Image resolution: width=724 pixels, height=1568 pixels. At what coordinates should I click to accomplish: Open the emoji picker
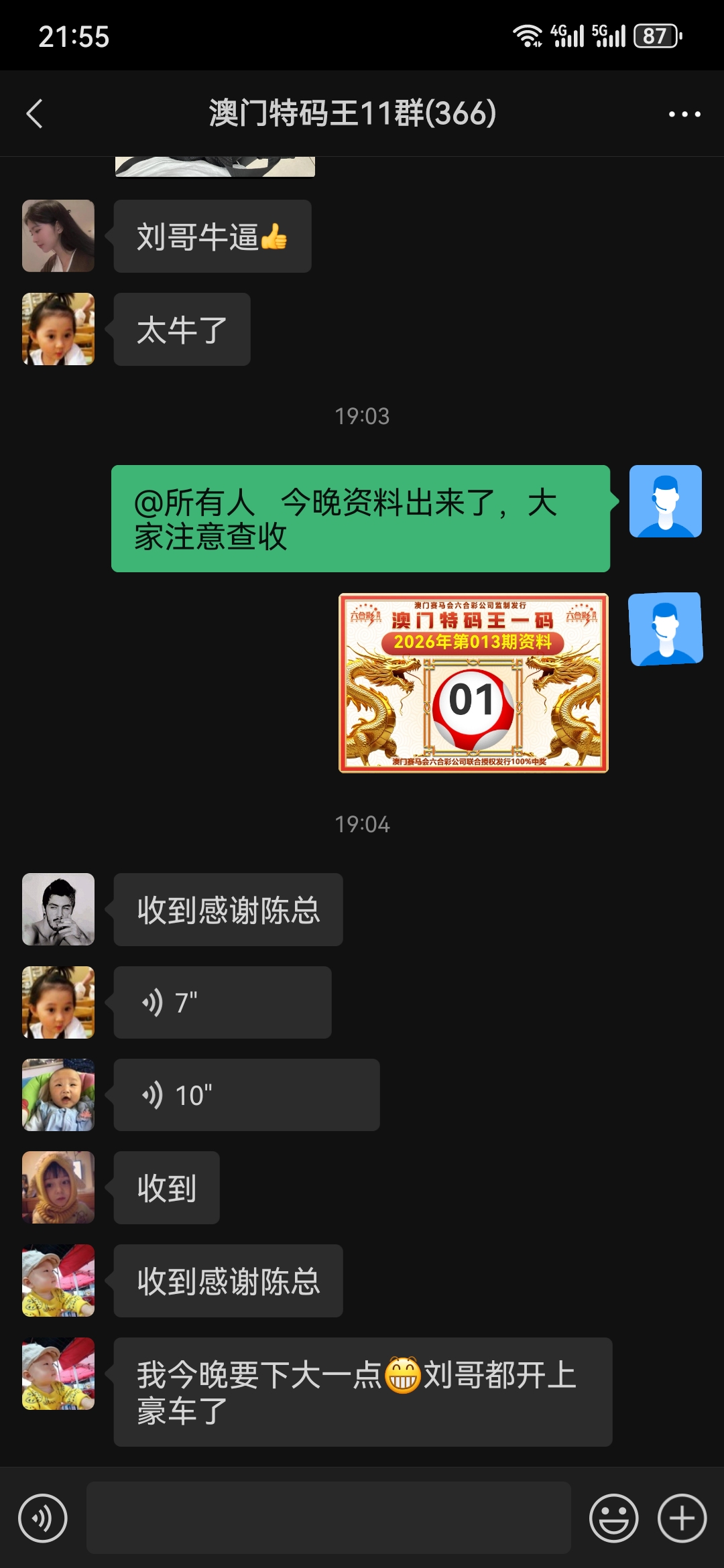click(613, 1518)
